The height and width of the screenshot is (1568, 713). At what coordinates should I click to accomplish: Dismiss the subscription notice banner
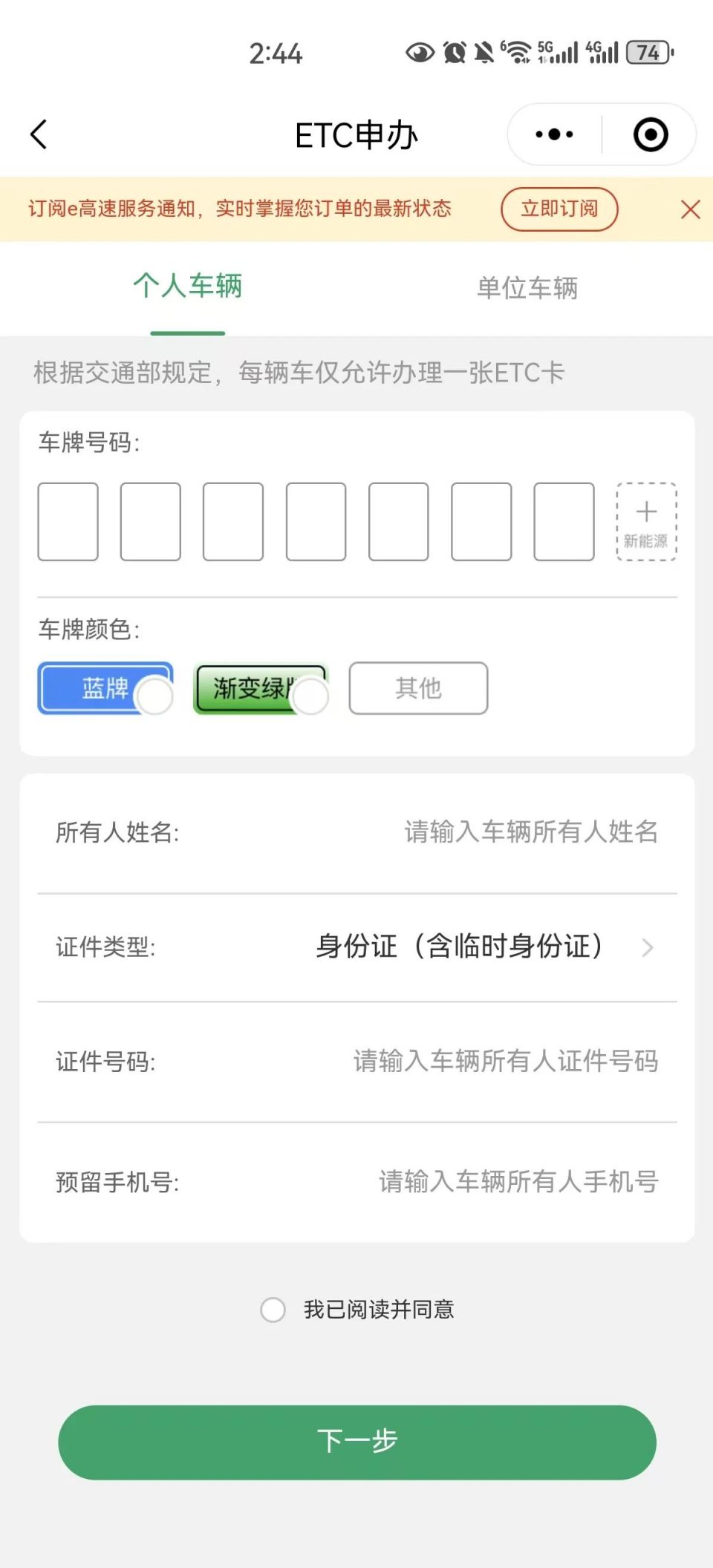[x=690, y=209]
